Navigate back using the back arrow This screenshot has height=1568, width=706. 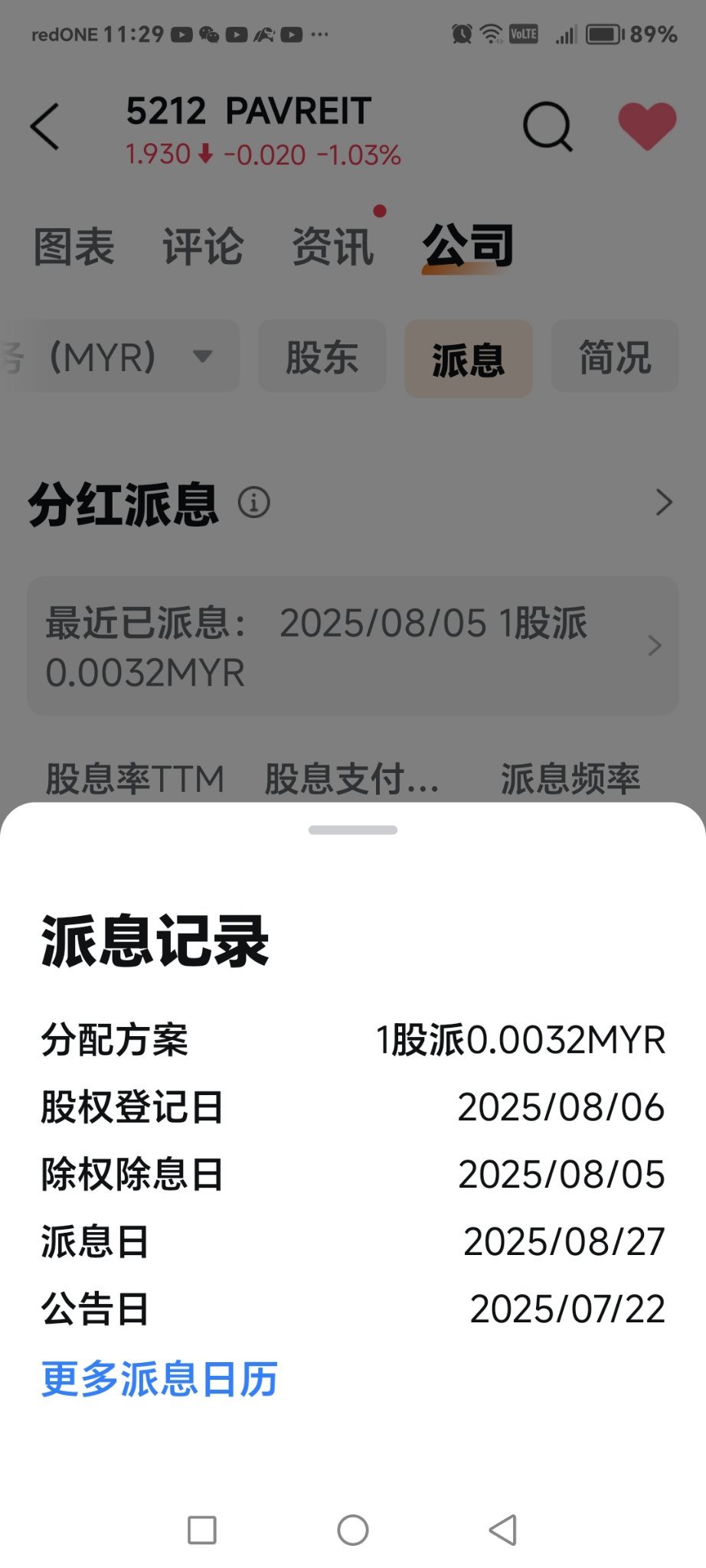[44, 126]
